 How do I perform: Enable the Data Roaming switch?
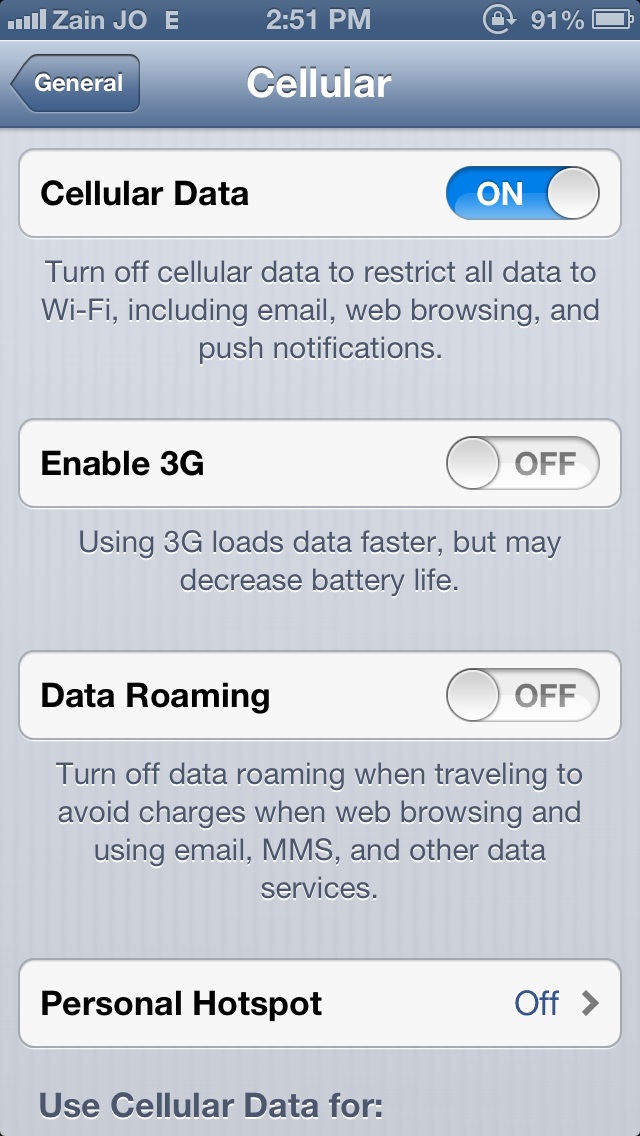(x=523, y=695)
